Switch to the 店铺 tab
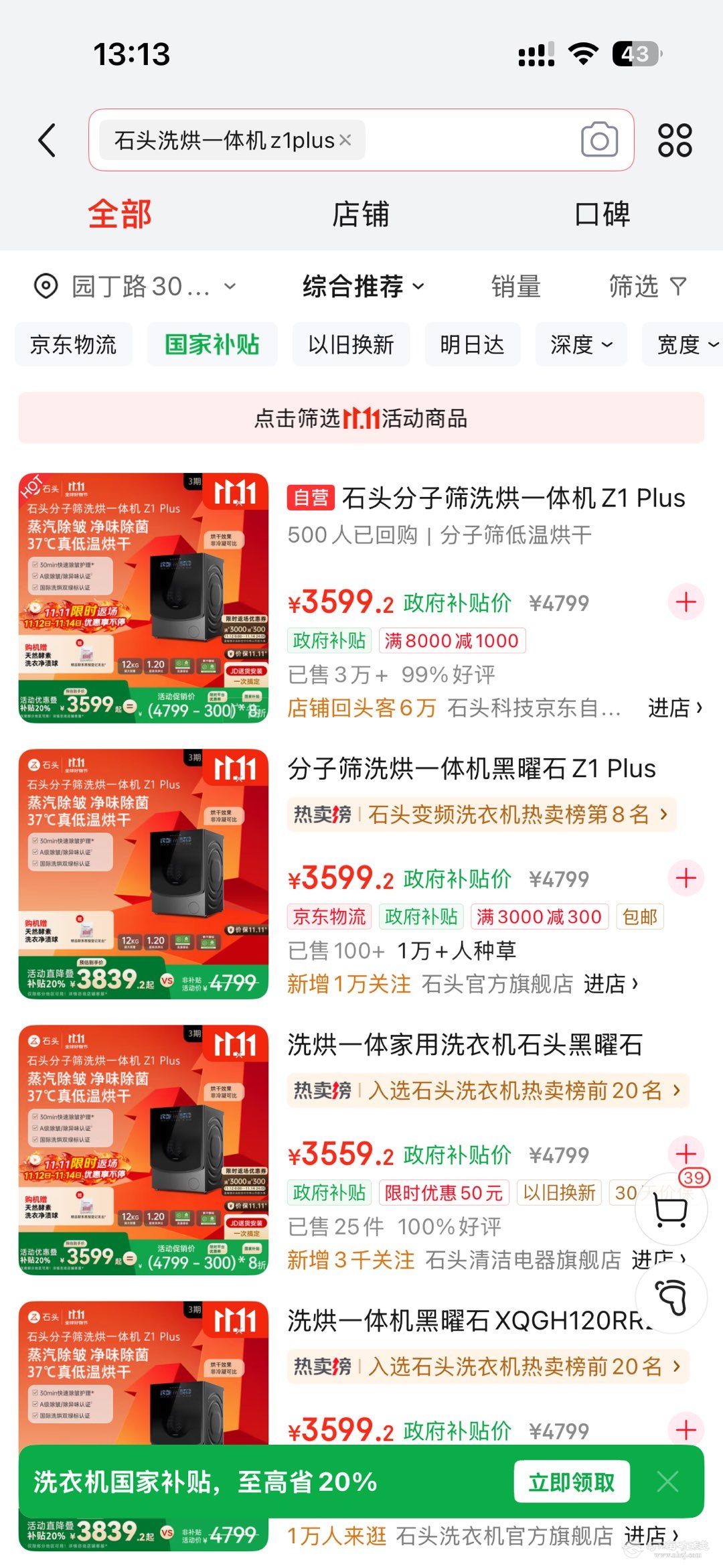This screenshot has width=723, height=1568. coord(360,214)
